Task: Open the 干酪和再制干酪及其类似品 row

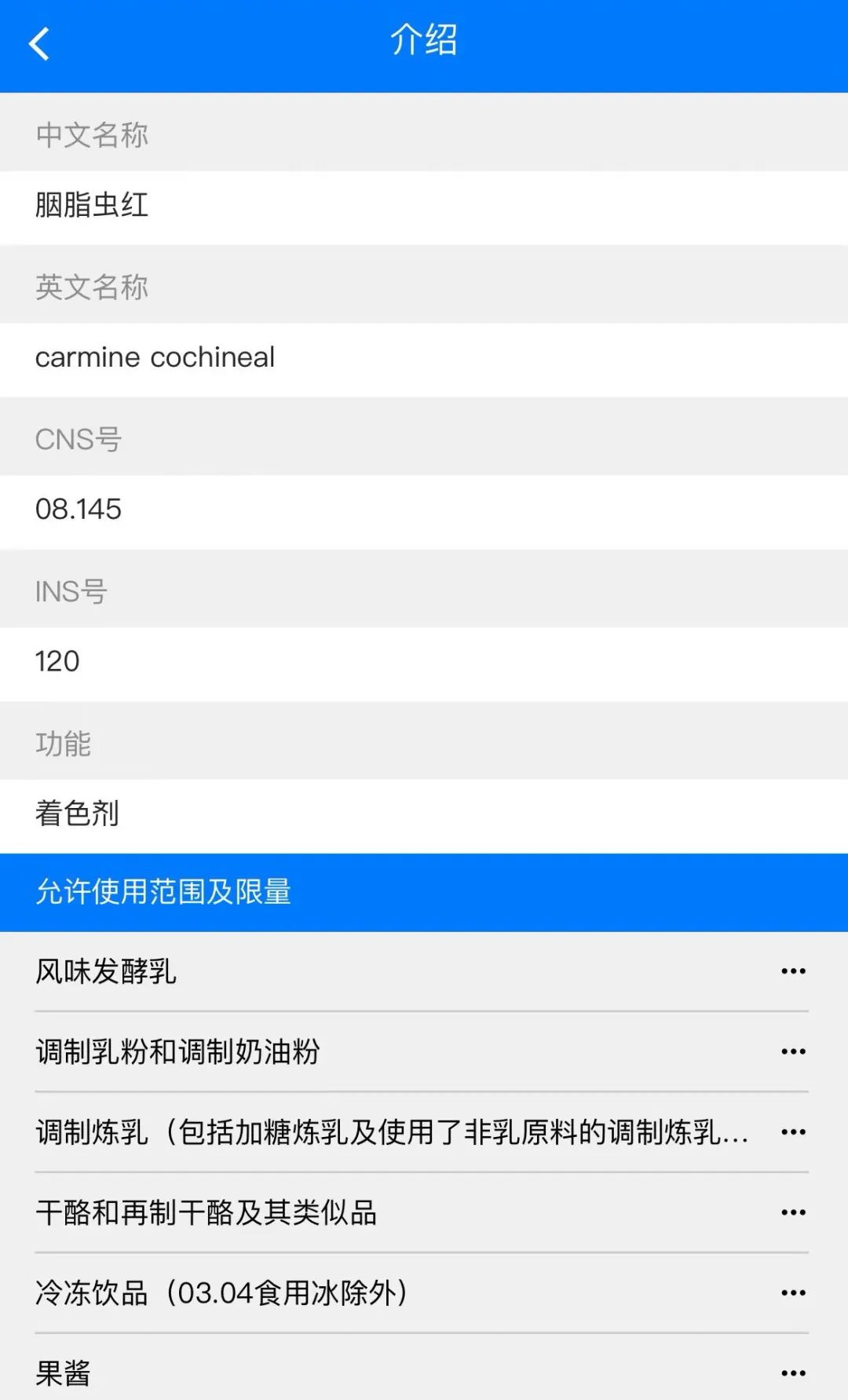Action: tap(422, 1212)
